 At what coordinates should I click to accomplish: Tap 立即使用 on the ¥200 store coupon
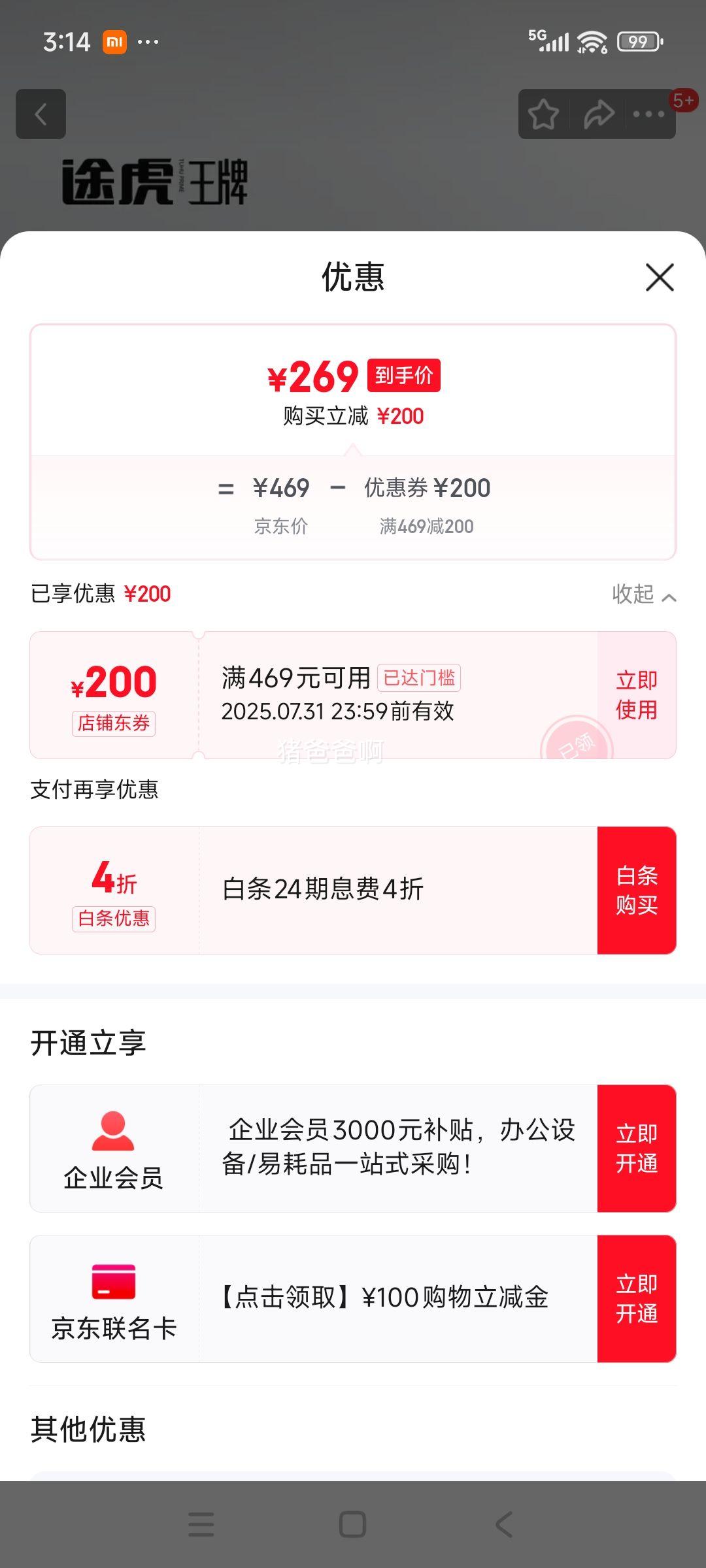[637, 695]
